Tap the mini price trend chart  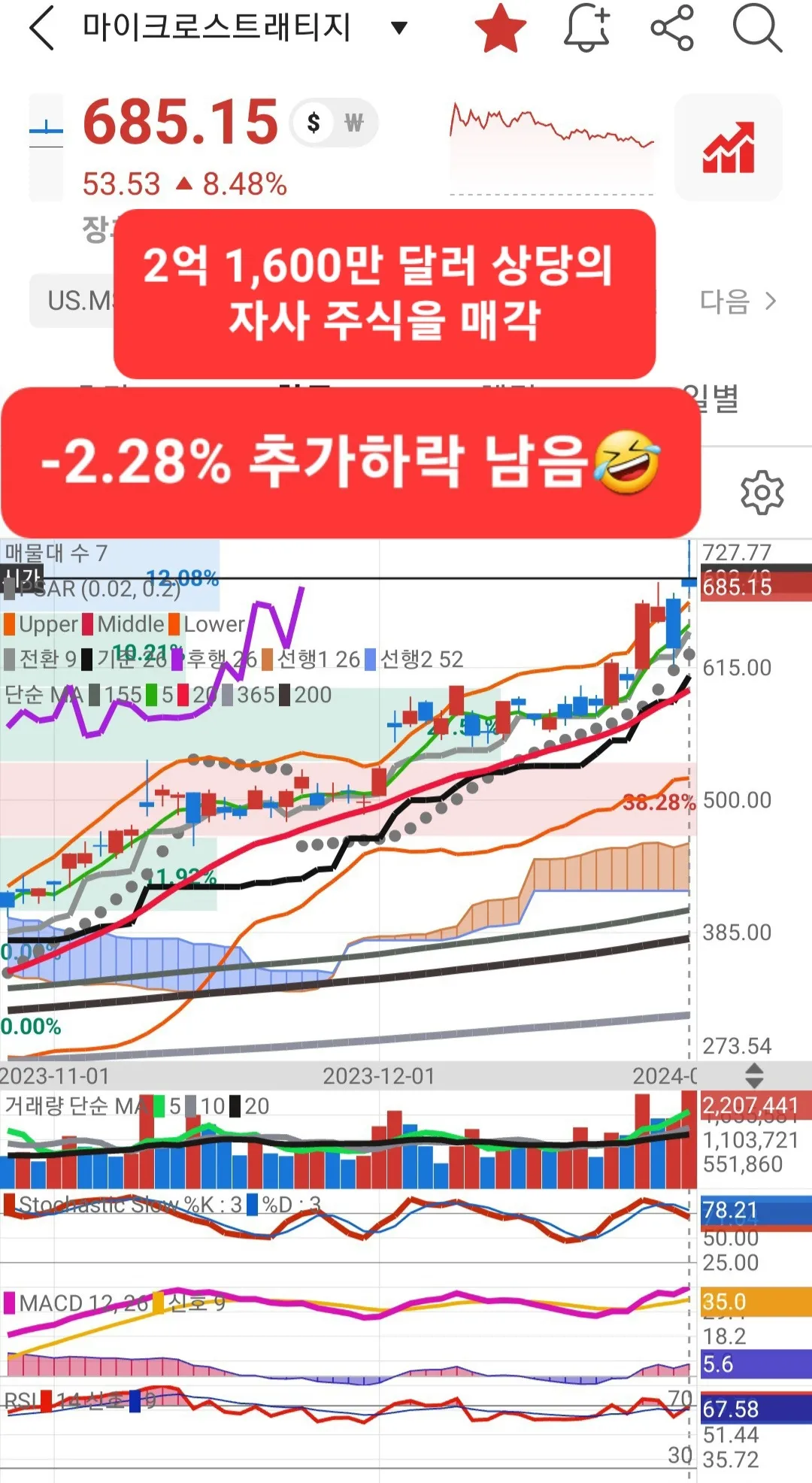pyautogui.click(x=551, y=147)
